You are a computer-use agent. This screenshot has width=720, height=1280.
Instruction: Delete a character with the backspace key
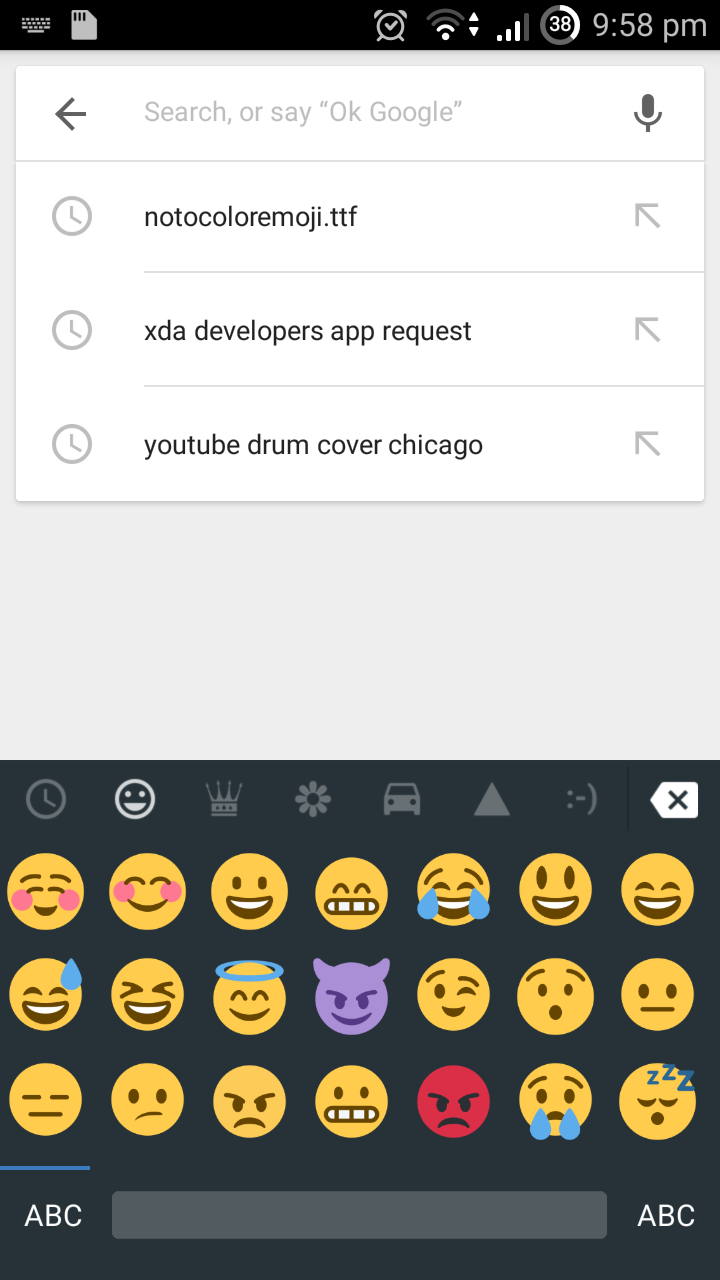pyautogui.click(x=674, y=799)
